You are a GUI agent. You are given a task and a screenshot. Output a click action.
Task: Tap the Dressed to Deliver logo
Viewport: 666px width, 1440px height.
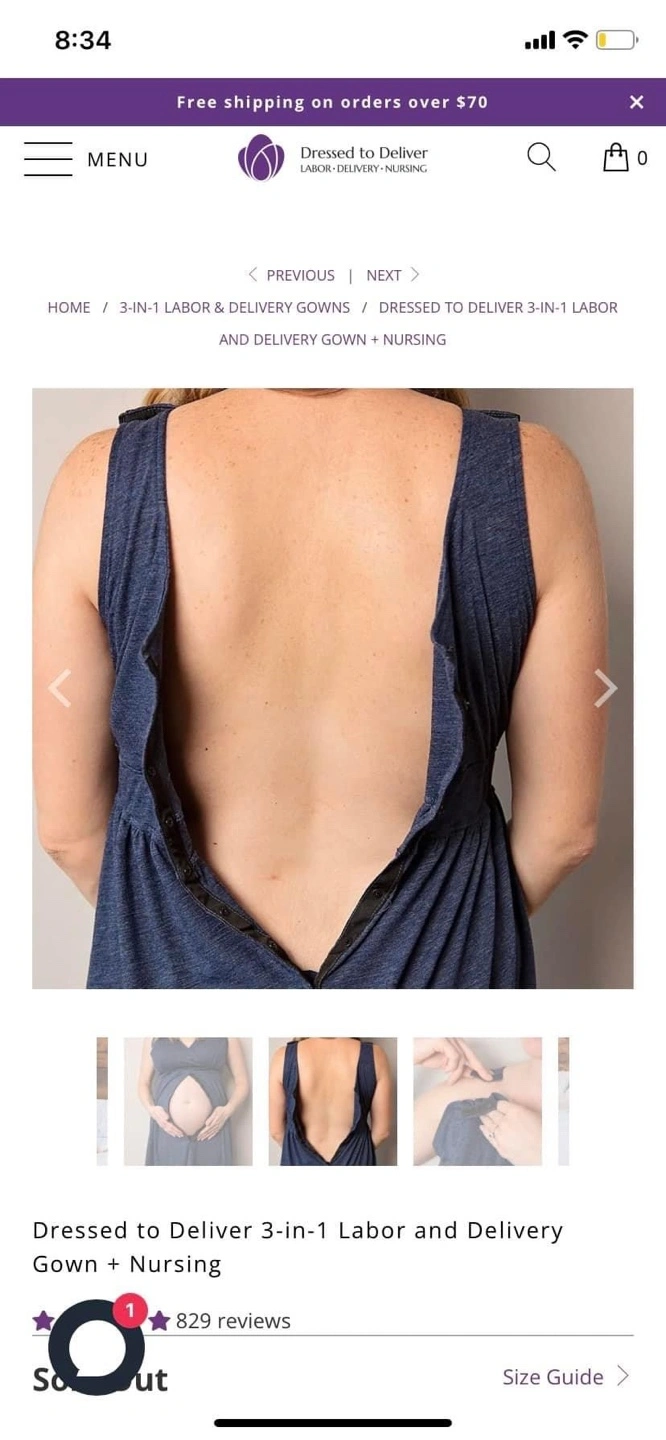point(333,158)
